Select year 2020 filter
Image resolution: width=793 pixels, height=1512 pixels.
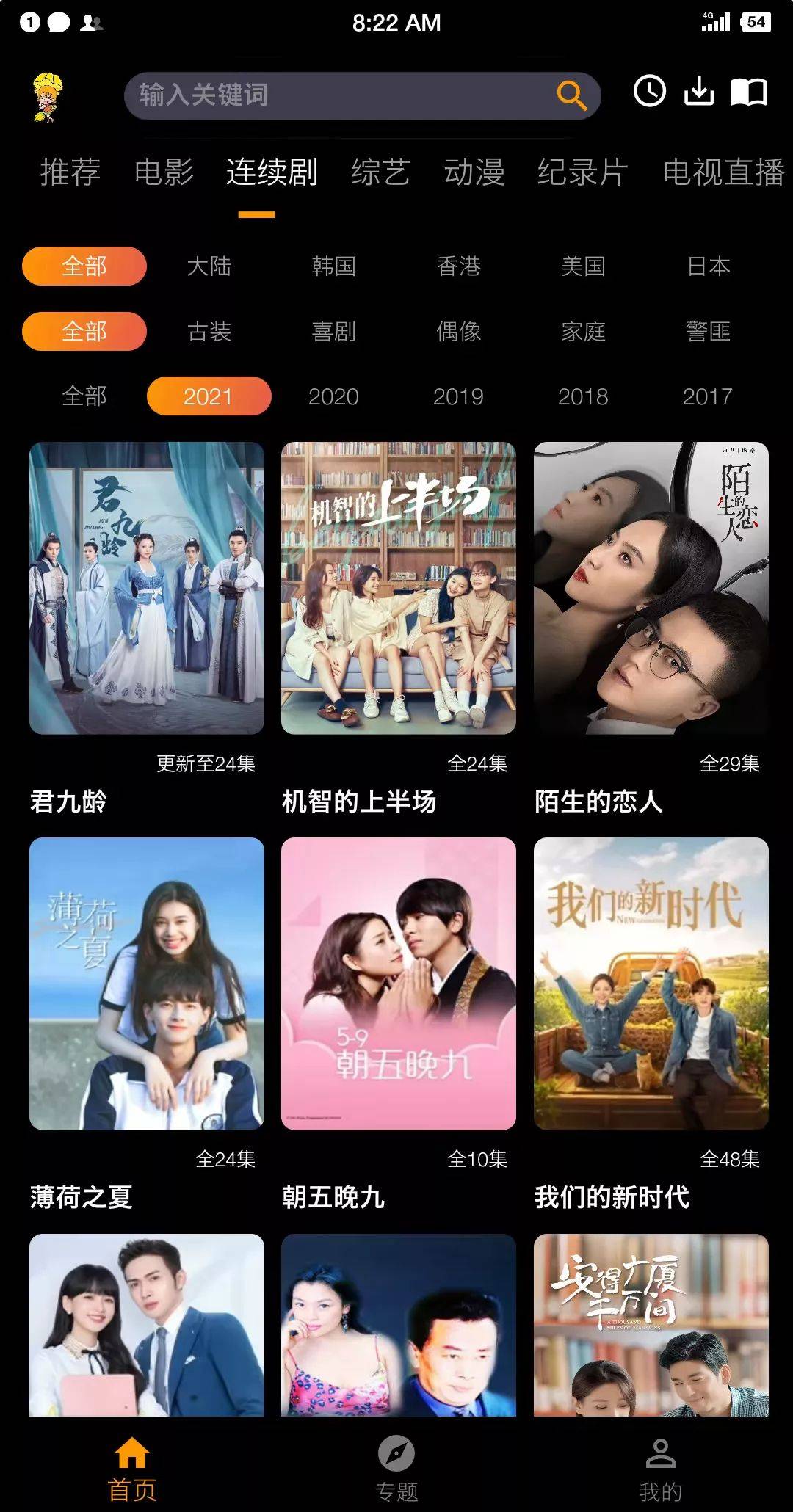click(x=333, y=396)
